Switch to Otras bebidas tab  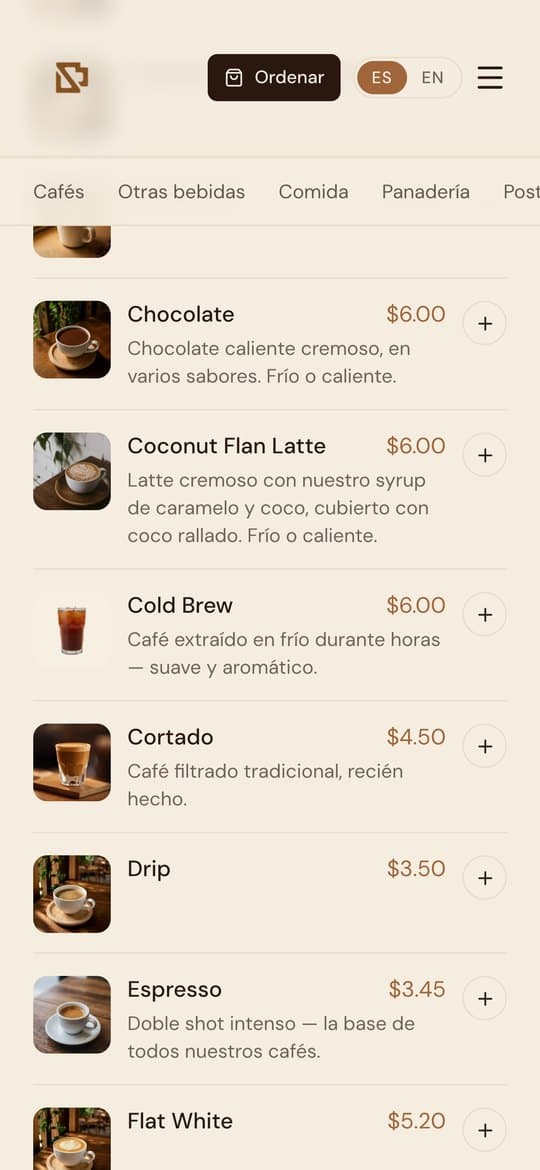tap(181, 192)
